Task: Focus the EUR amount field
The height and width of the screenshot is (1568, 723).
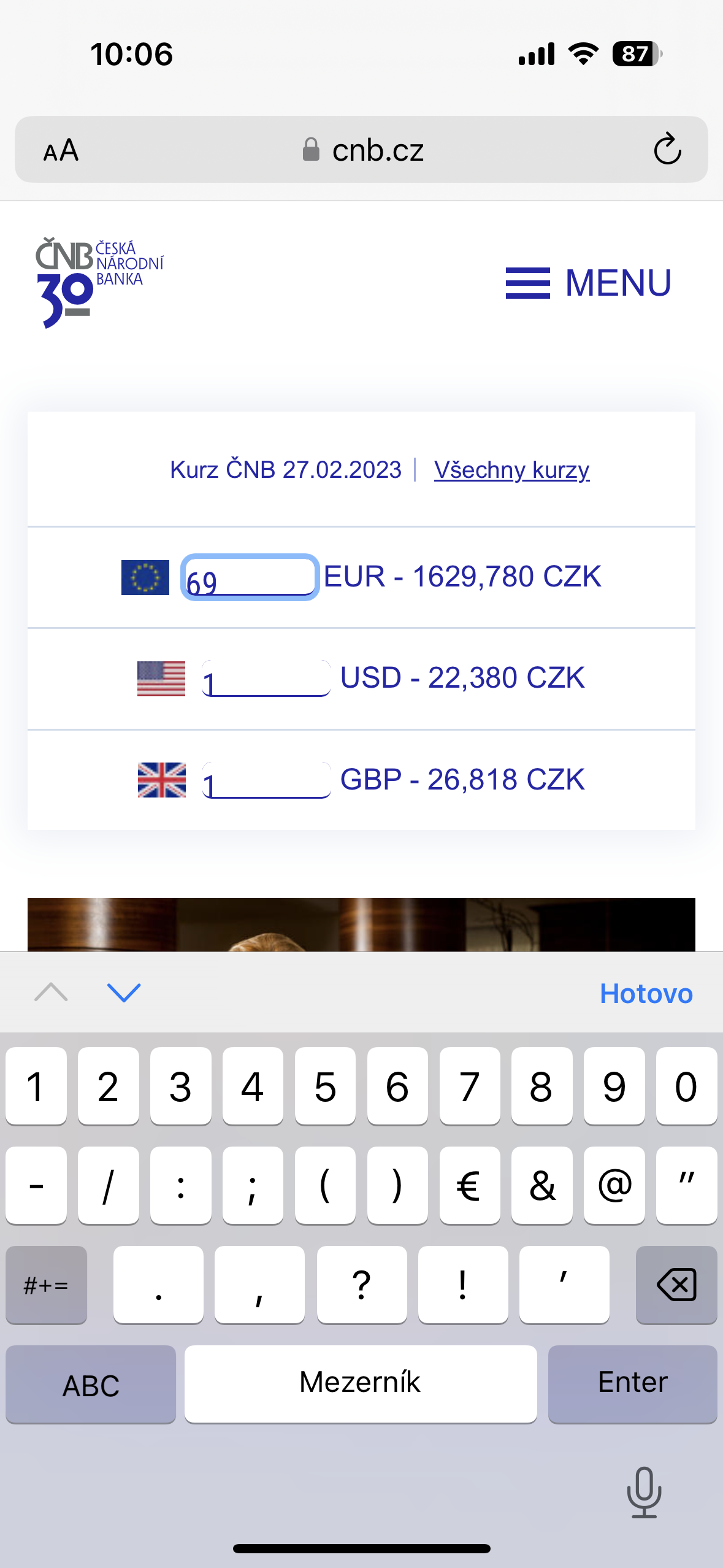Action: 250,577
